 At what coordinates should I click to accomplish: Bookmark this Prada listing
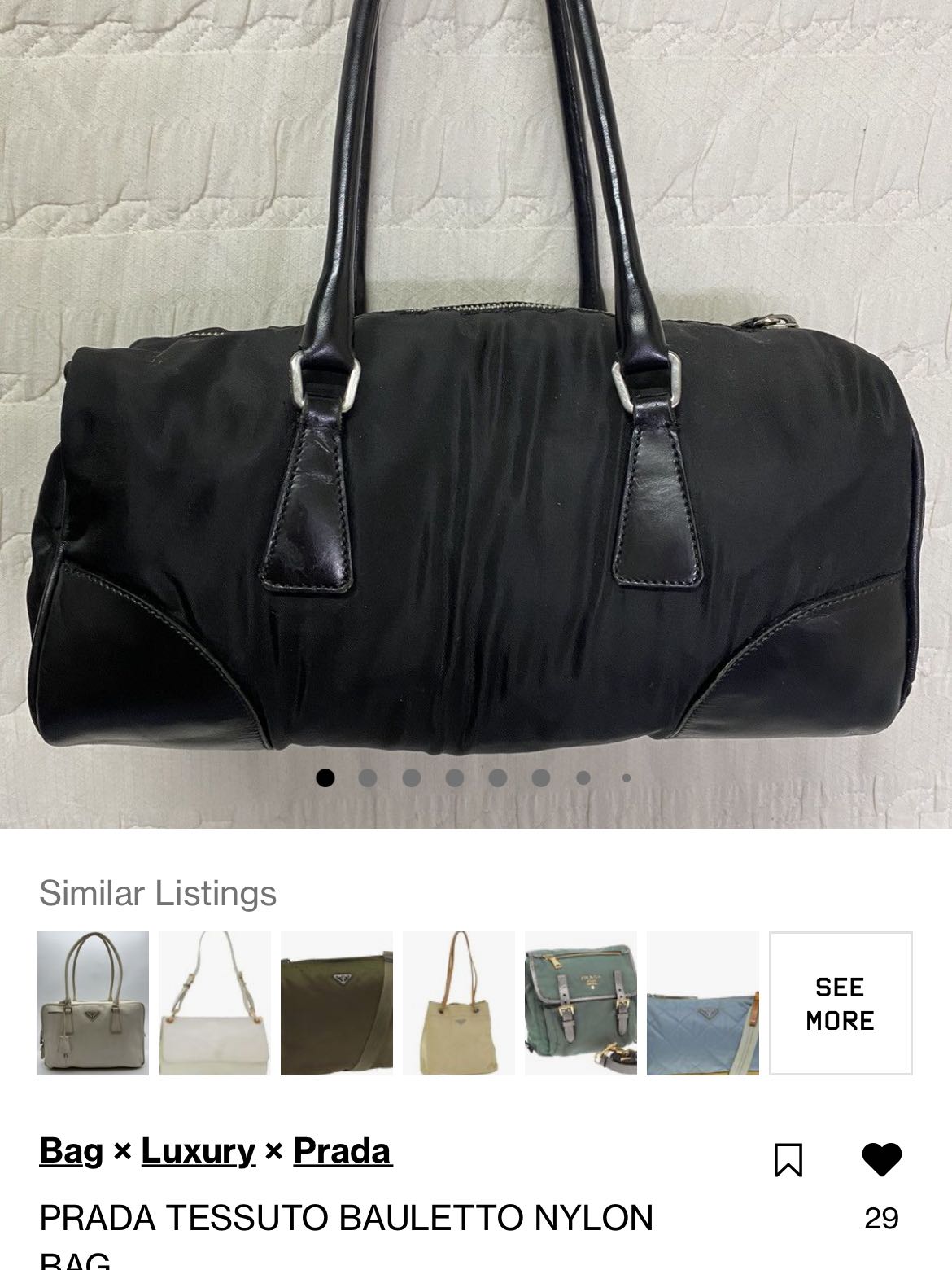[x=788, y=1160]
